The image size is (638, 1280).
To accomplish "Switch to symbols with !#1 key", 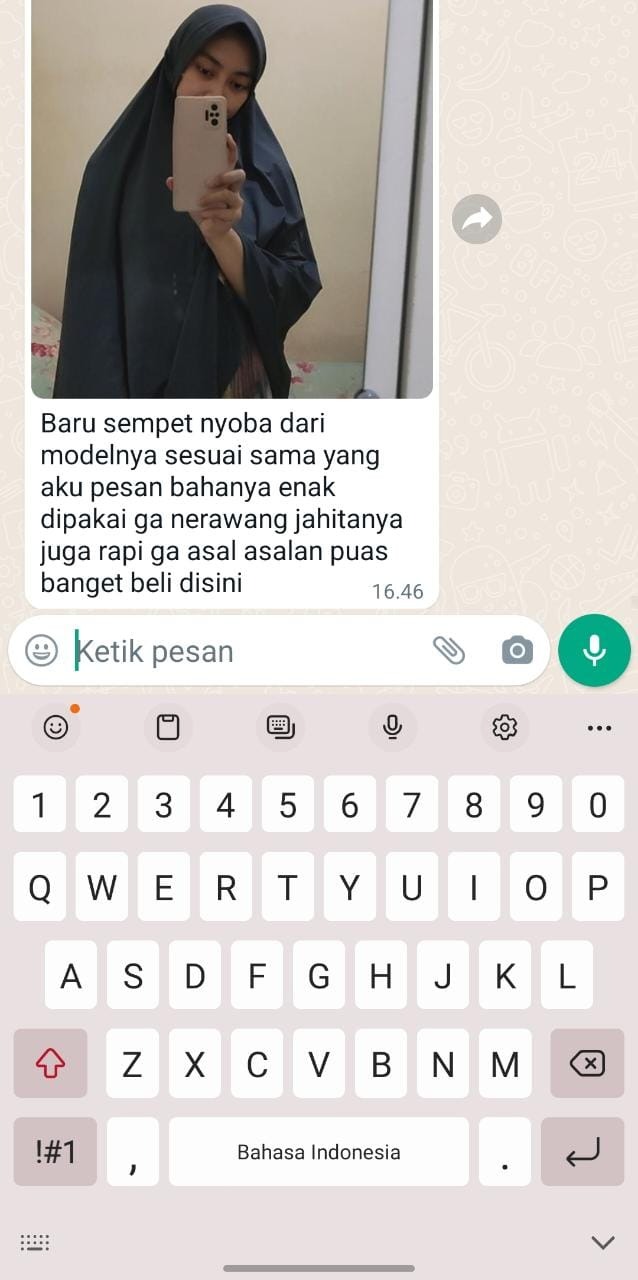I will click(x=55, y=1152).
